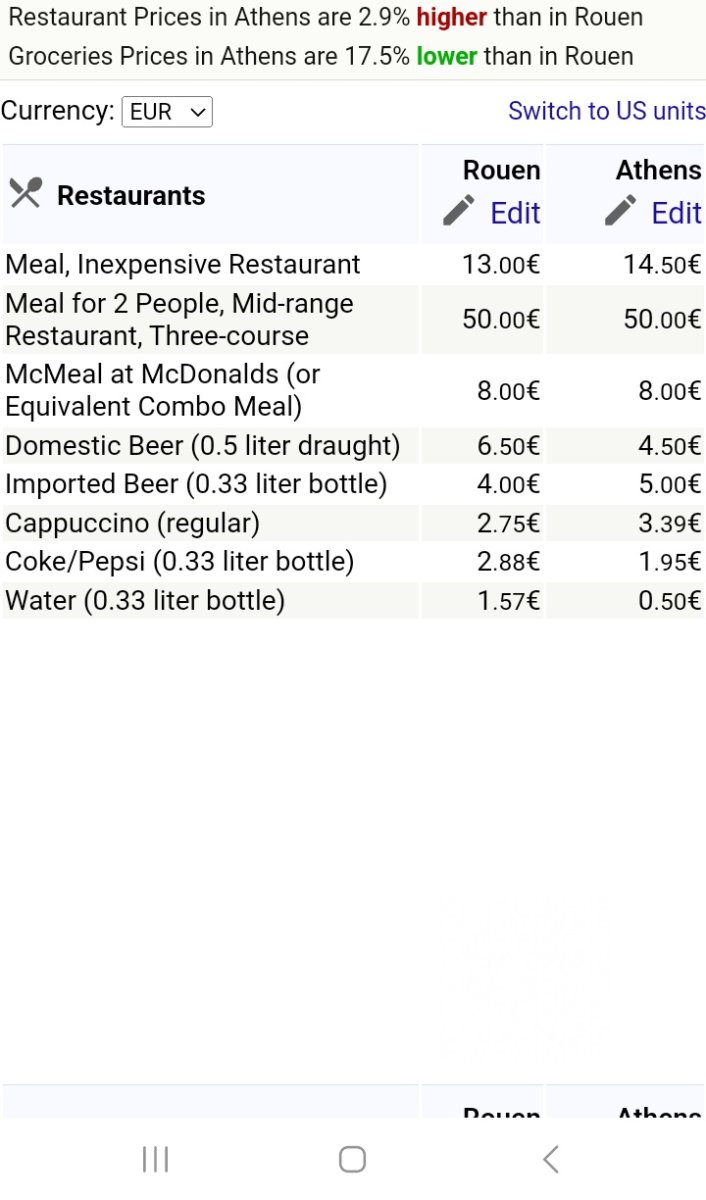The width and height of the screenshot is (706, 1200).
Task: Open recent apps from navigation bar
Action: 155,1159
